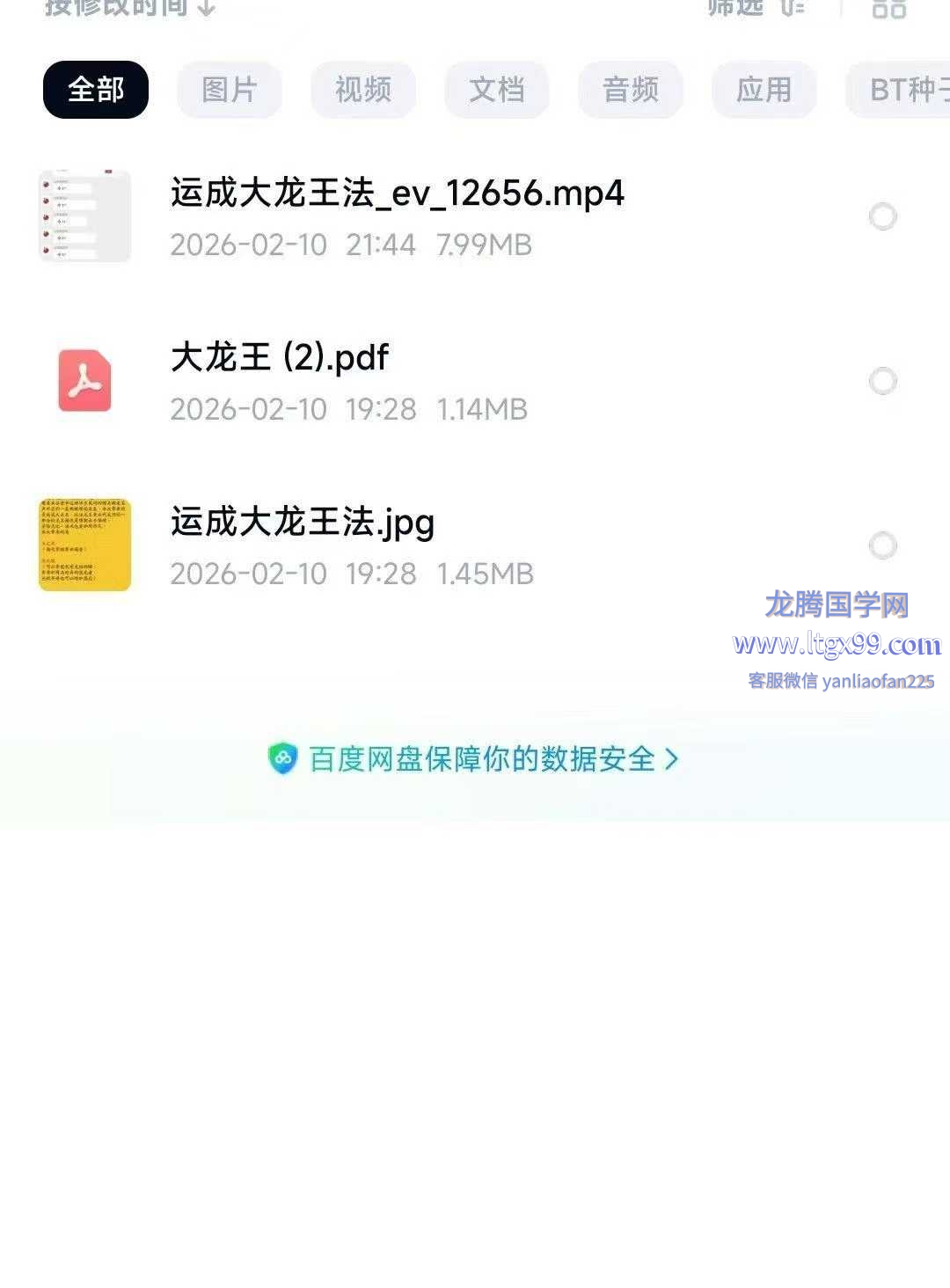Open the image 运成大龙王法.jpg

pos(303,522)
